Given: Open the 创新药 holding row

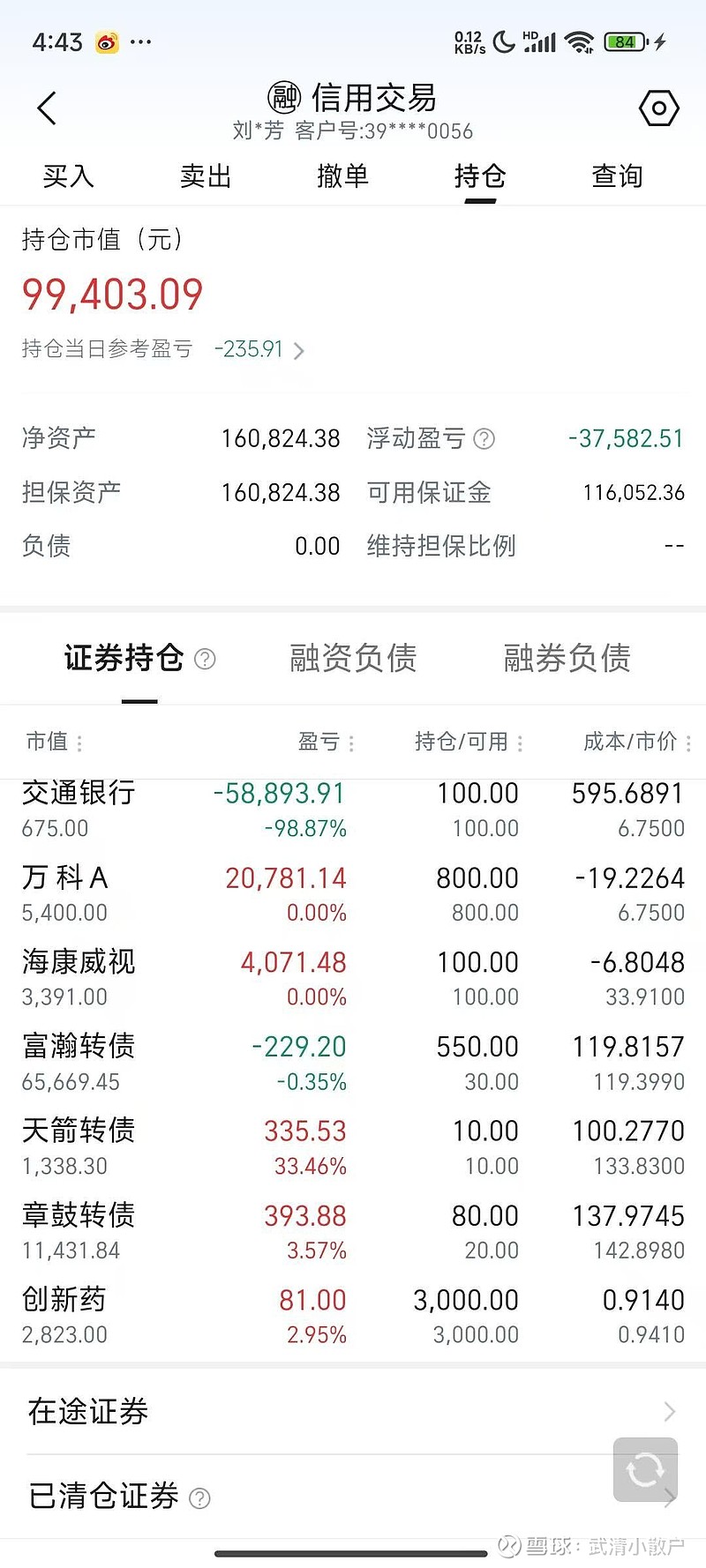Looking at the screenshot, I should coord(353,1316).
